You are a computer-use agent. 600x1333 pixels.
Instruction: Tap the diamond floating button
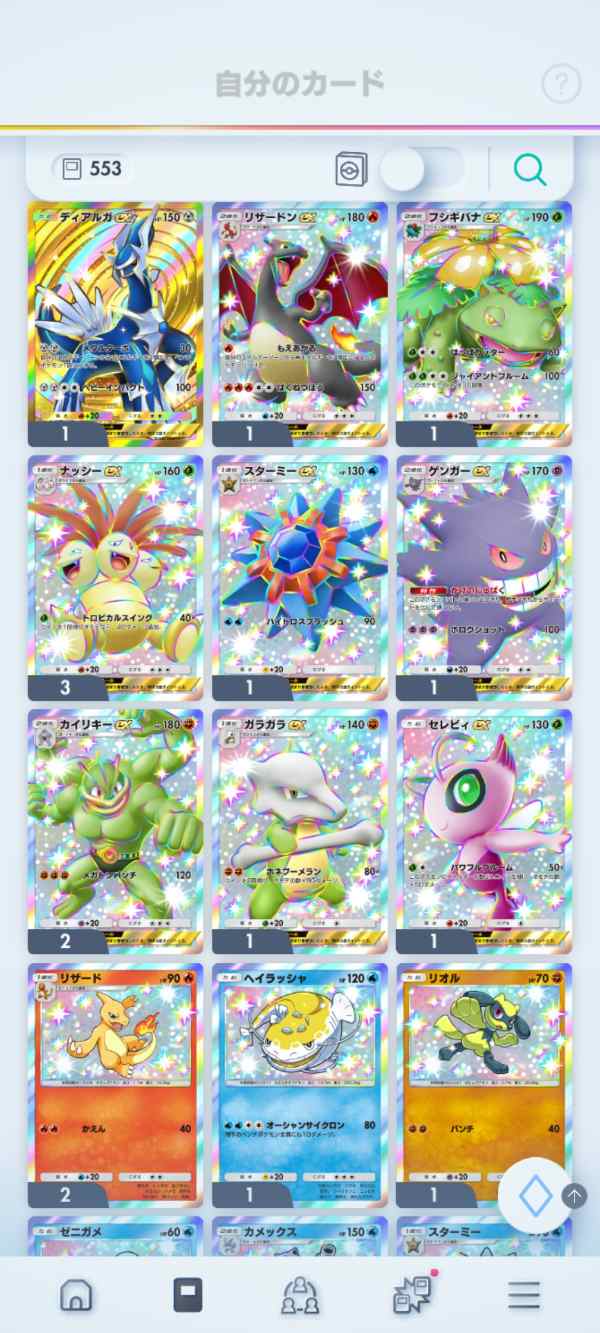click(535, 1195)
